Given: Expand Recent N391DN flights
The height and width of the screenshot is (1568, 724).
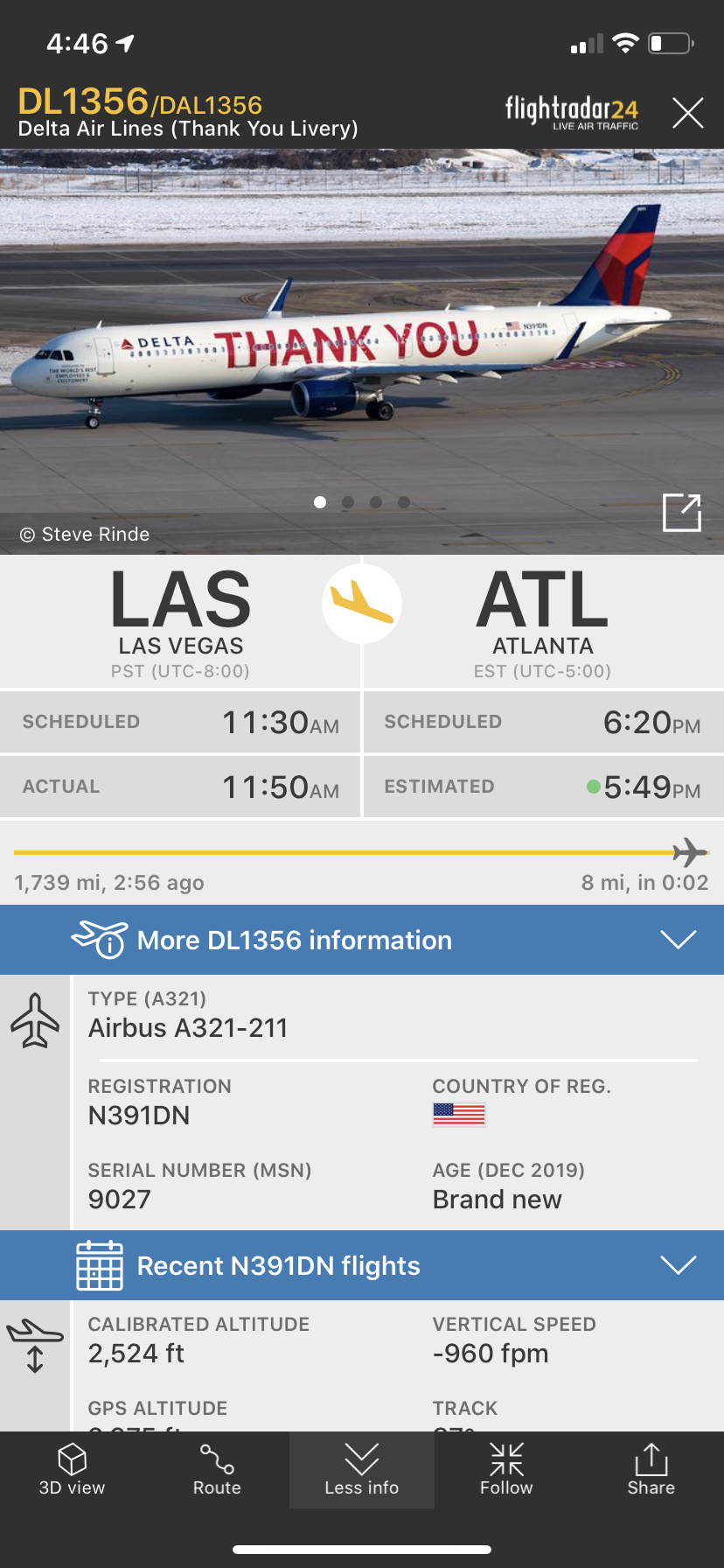Looking at the screenshot, I should pyautogui.click(x=362, y=1265).
